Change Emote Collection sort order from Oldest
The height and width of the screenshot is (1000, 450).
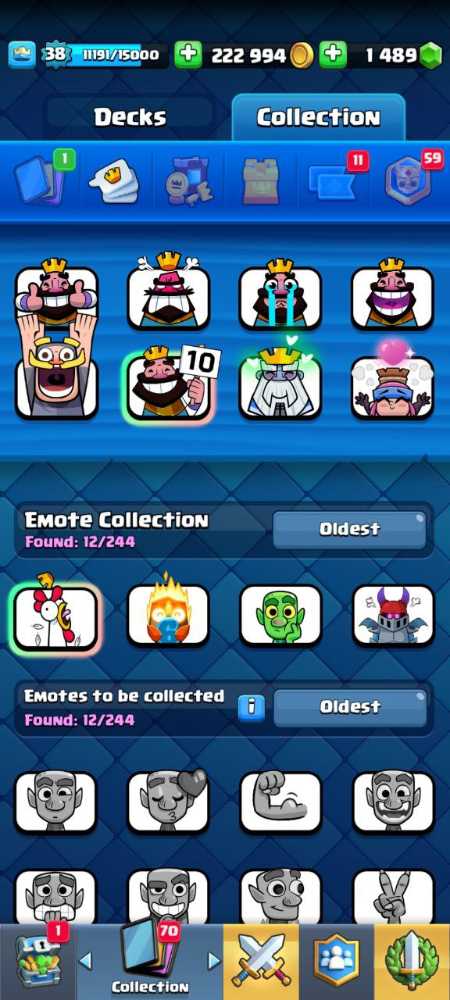click(349, 529)
